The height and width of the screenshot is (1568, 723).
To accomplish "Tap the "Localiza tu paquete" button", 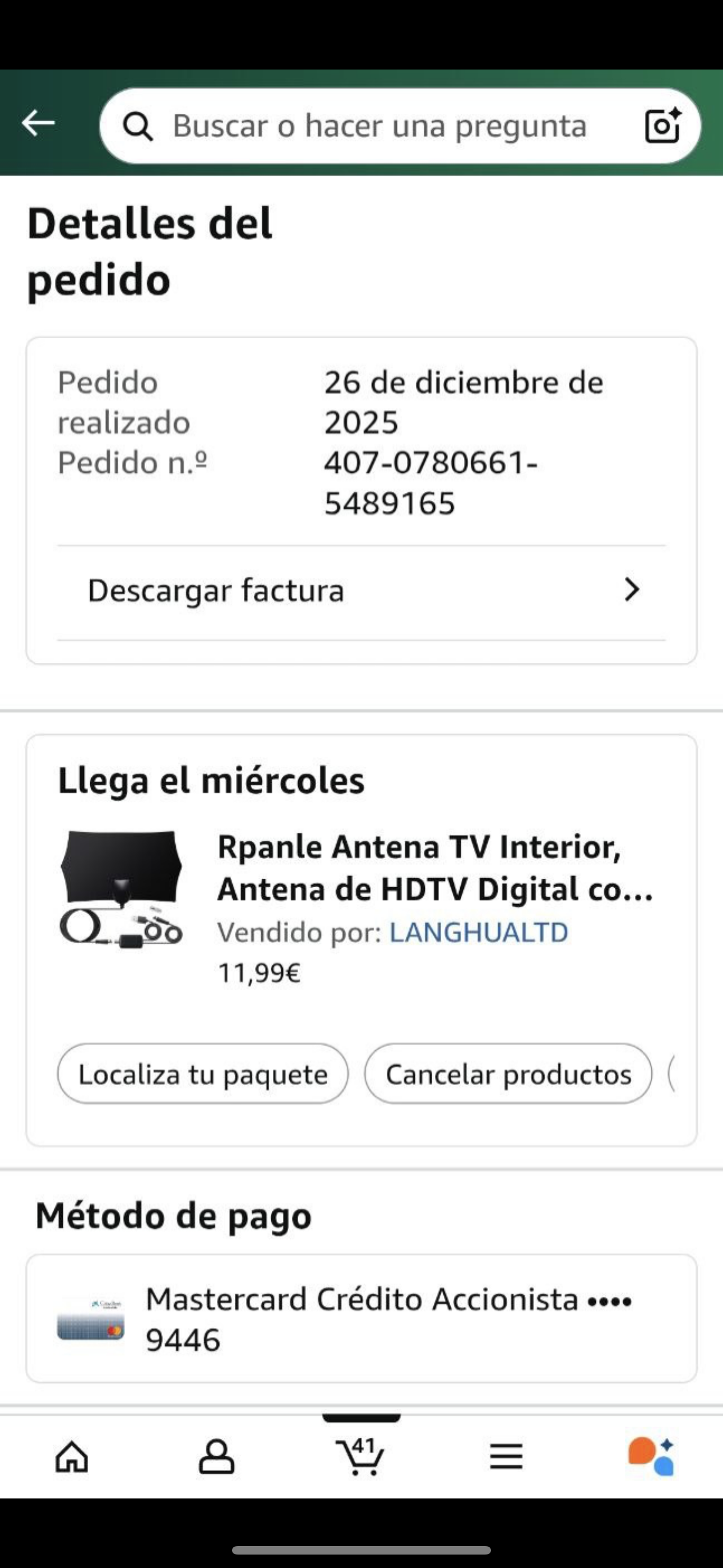I will coord(203,1074).
